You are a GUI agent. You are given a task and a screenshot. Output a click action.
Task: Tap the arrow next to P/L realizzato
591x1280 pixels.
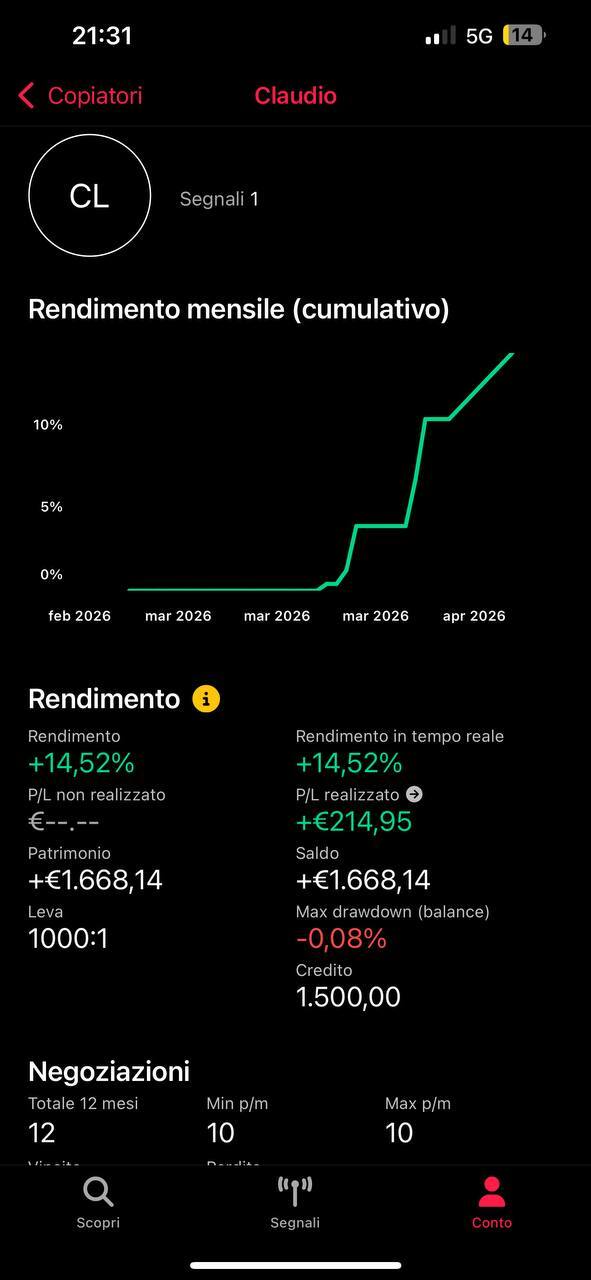414,794
